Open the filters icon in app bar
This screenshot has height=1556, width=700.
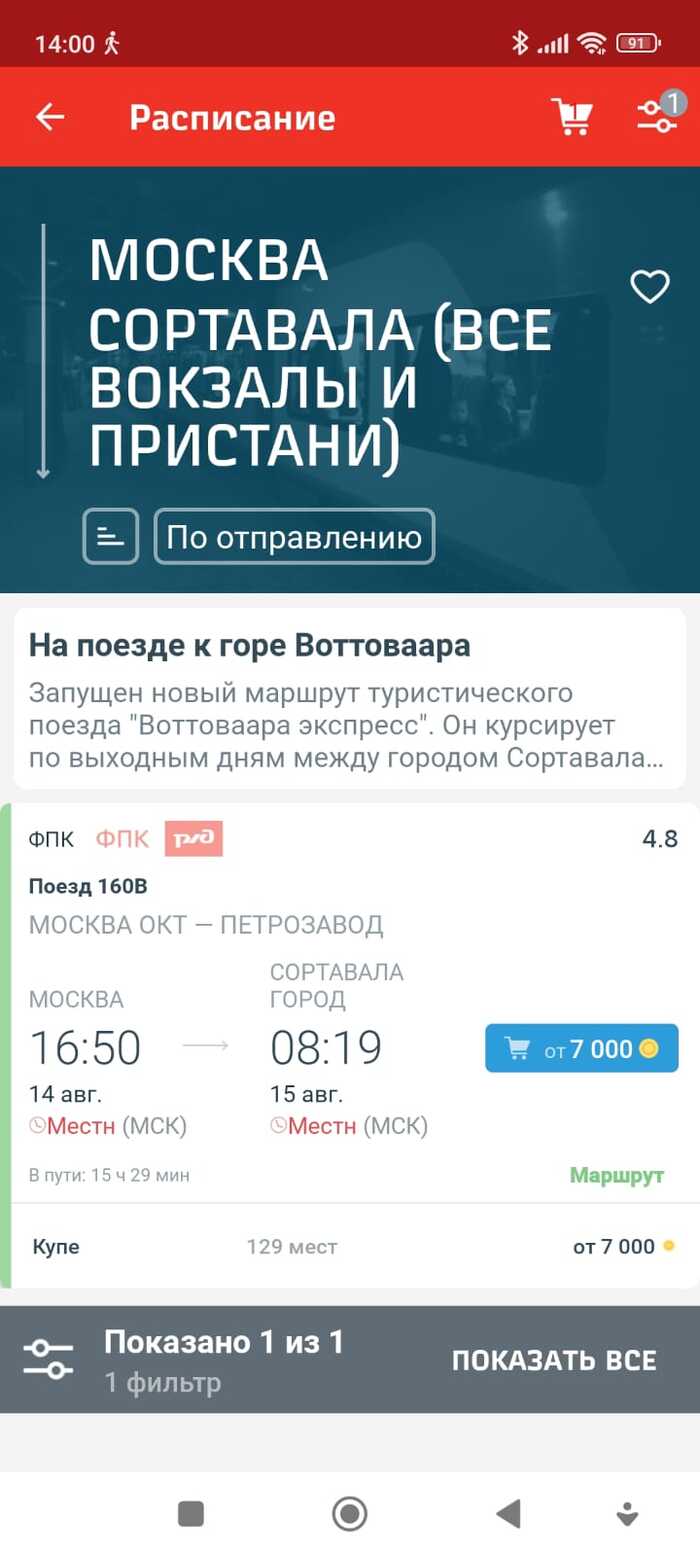(x=658, y=116)
